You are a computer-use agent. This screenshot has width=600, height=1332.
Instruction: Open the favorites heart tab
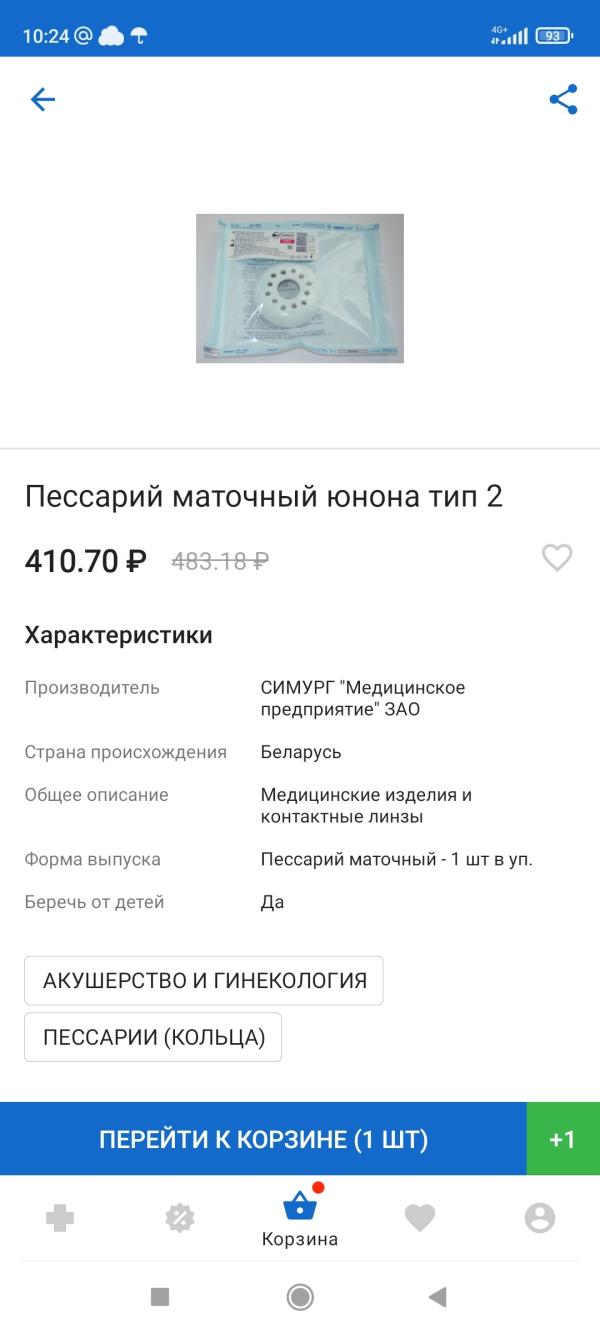click(x=420, y=1218)
